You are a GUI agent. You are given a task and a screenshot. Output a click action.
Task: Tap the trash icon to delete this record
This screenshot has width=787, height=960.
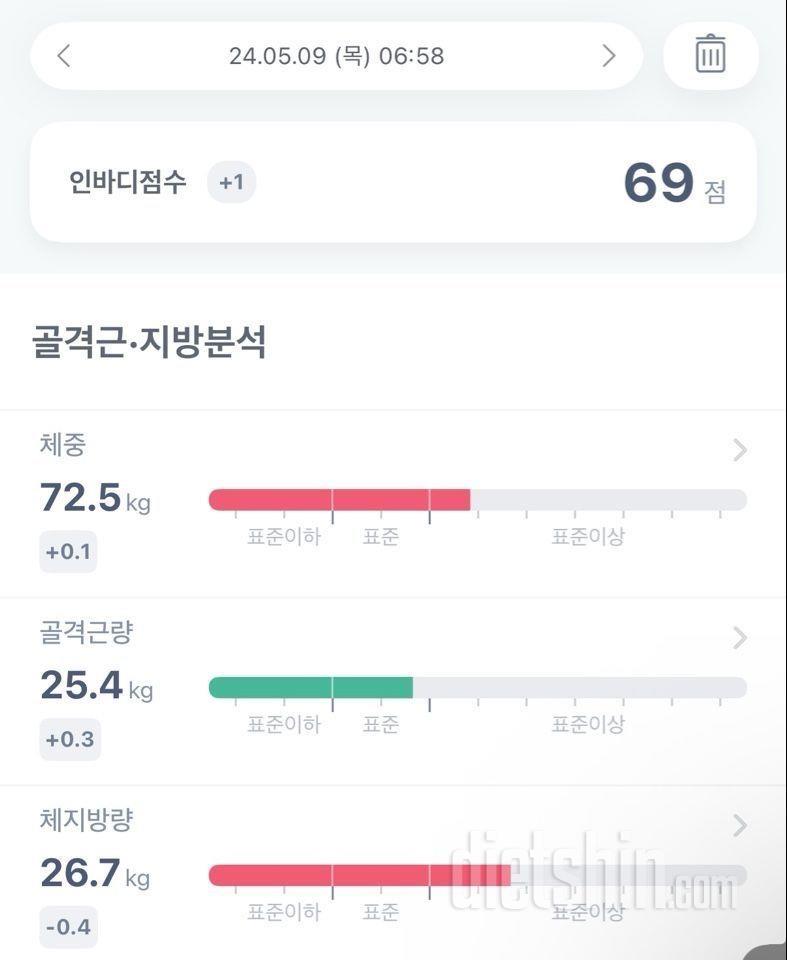711,56
